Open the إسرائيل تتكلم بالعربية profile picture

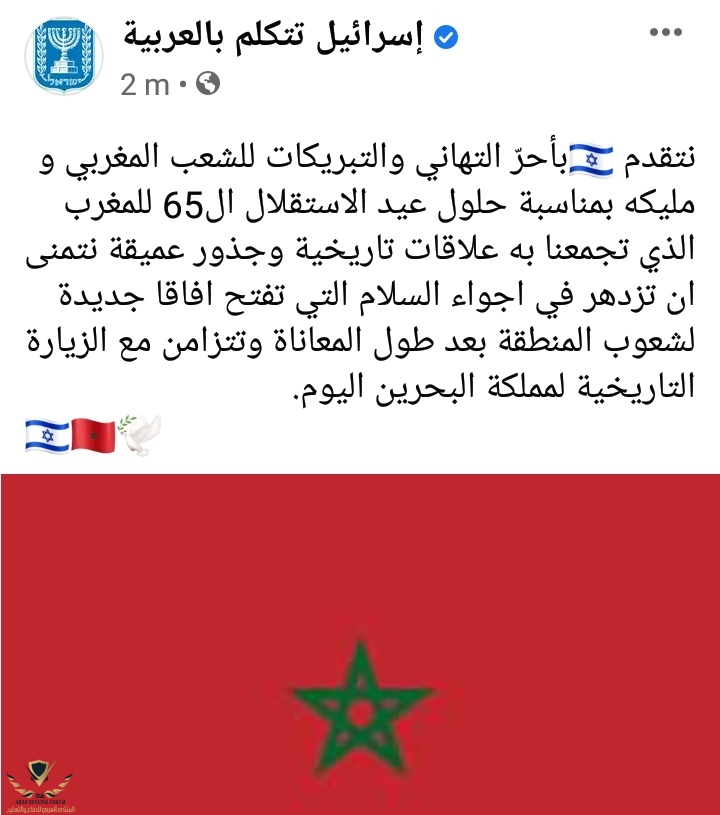coord(65,55)
